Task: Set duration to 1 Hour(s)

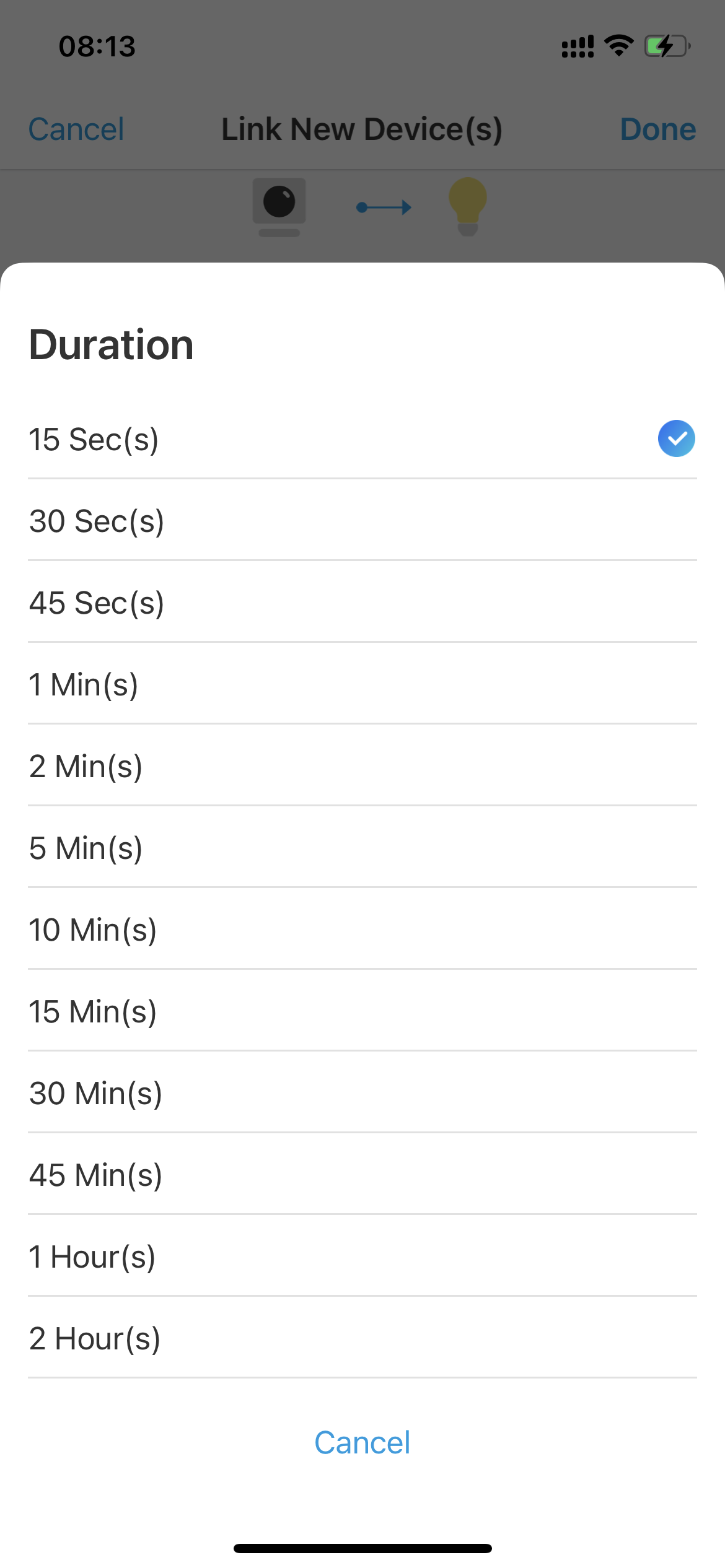Action: 362,1256
